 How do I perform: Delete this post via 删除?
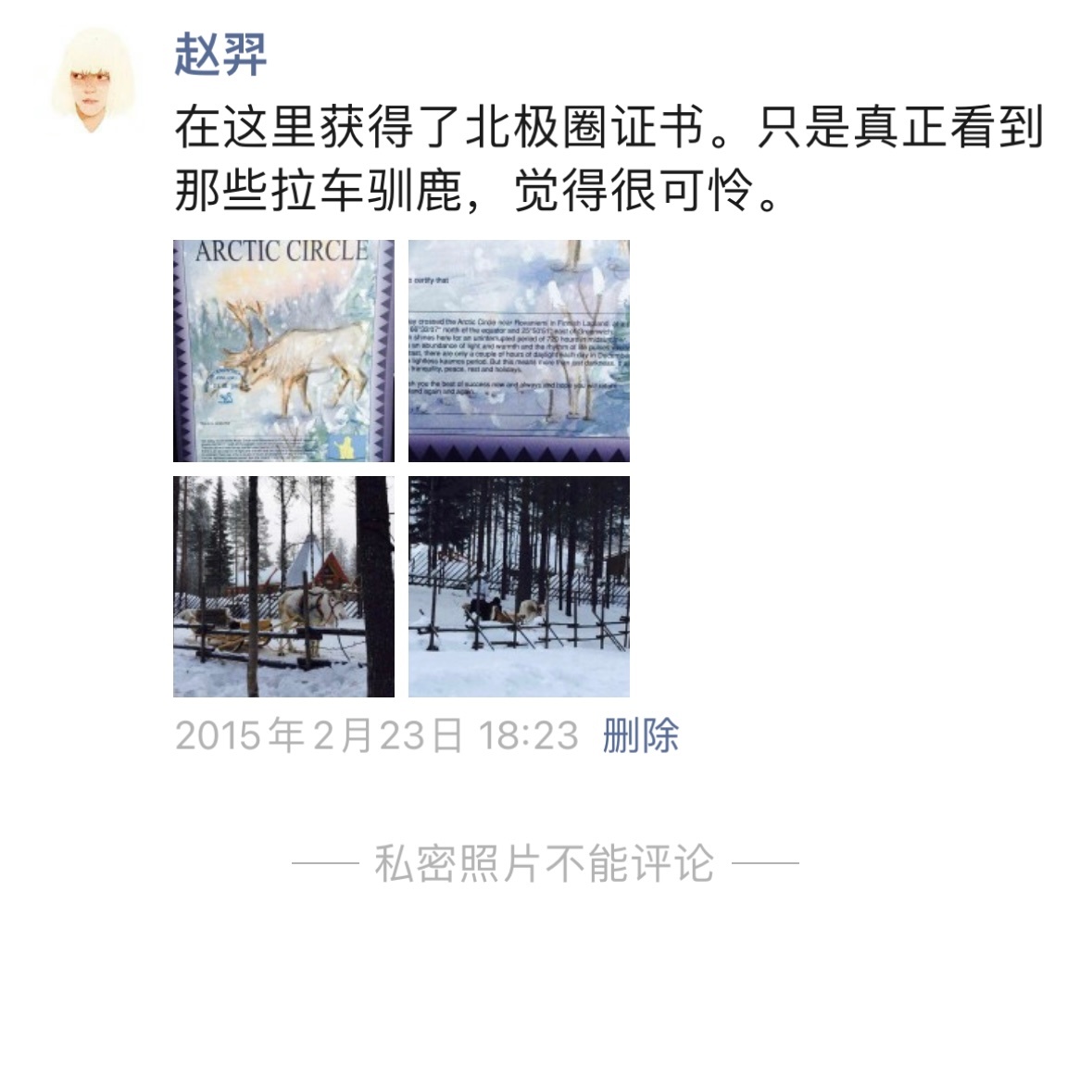640,735
